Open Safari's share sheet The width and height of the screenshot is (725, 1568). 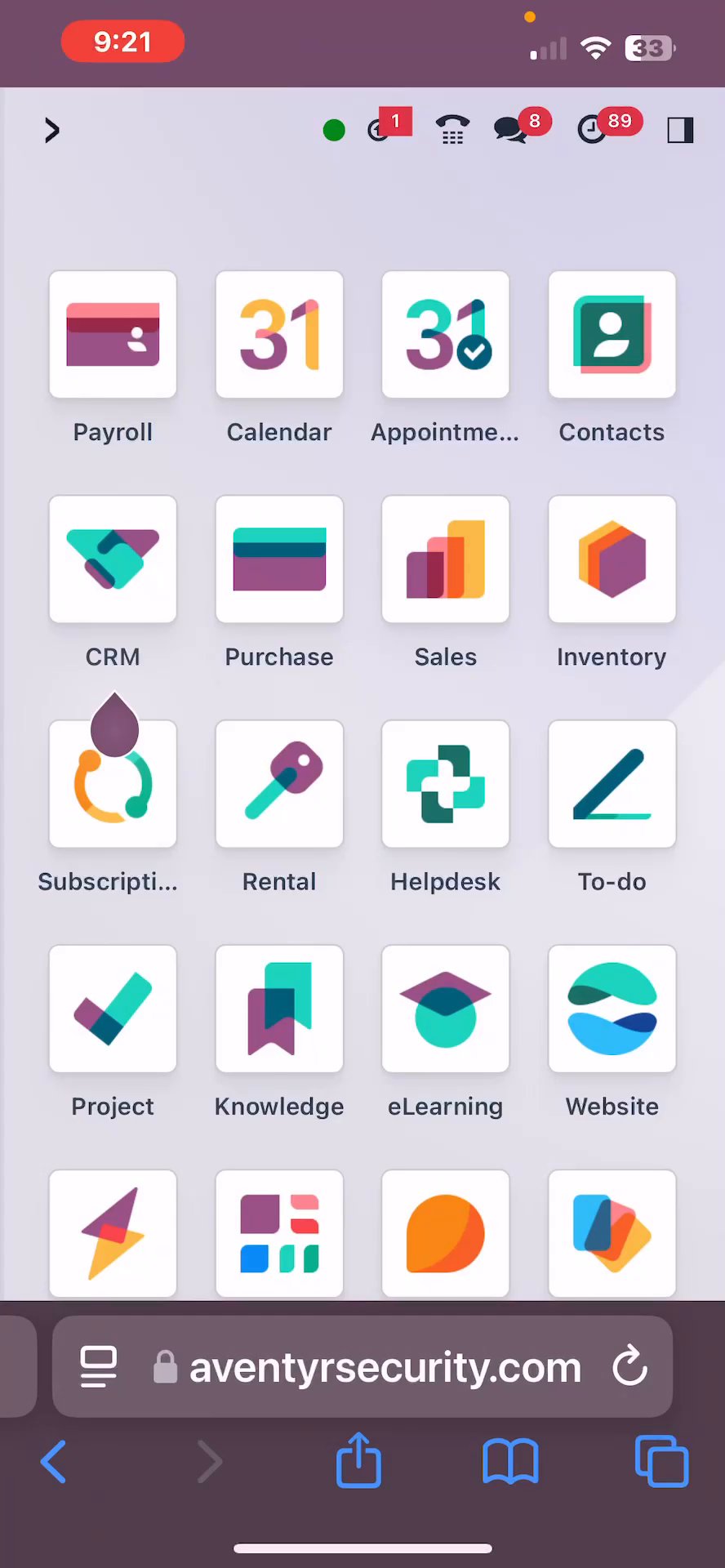359,1461
